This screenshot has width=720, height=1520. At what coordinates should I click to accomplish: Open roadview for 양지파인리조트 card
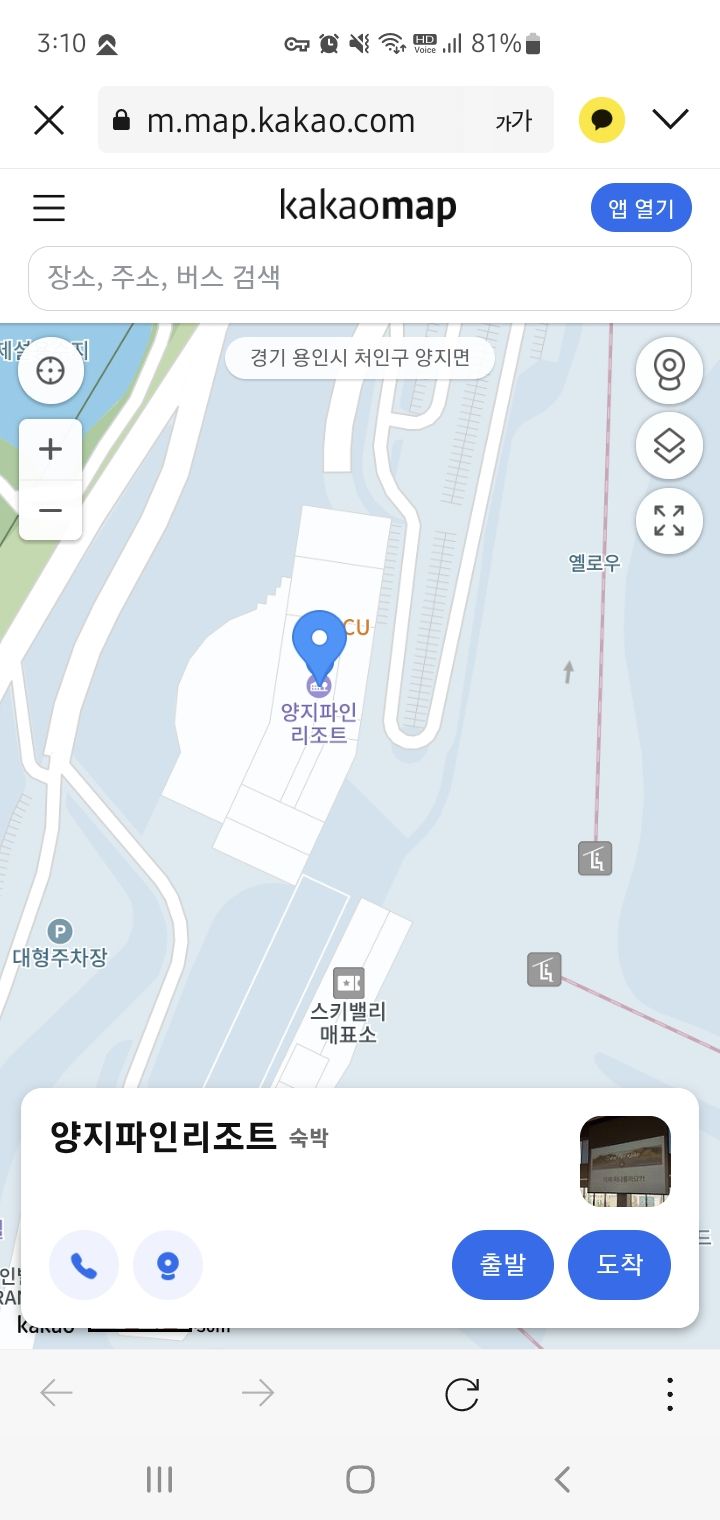[168, 1265]
